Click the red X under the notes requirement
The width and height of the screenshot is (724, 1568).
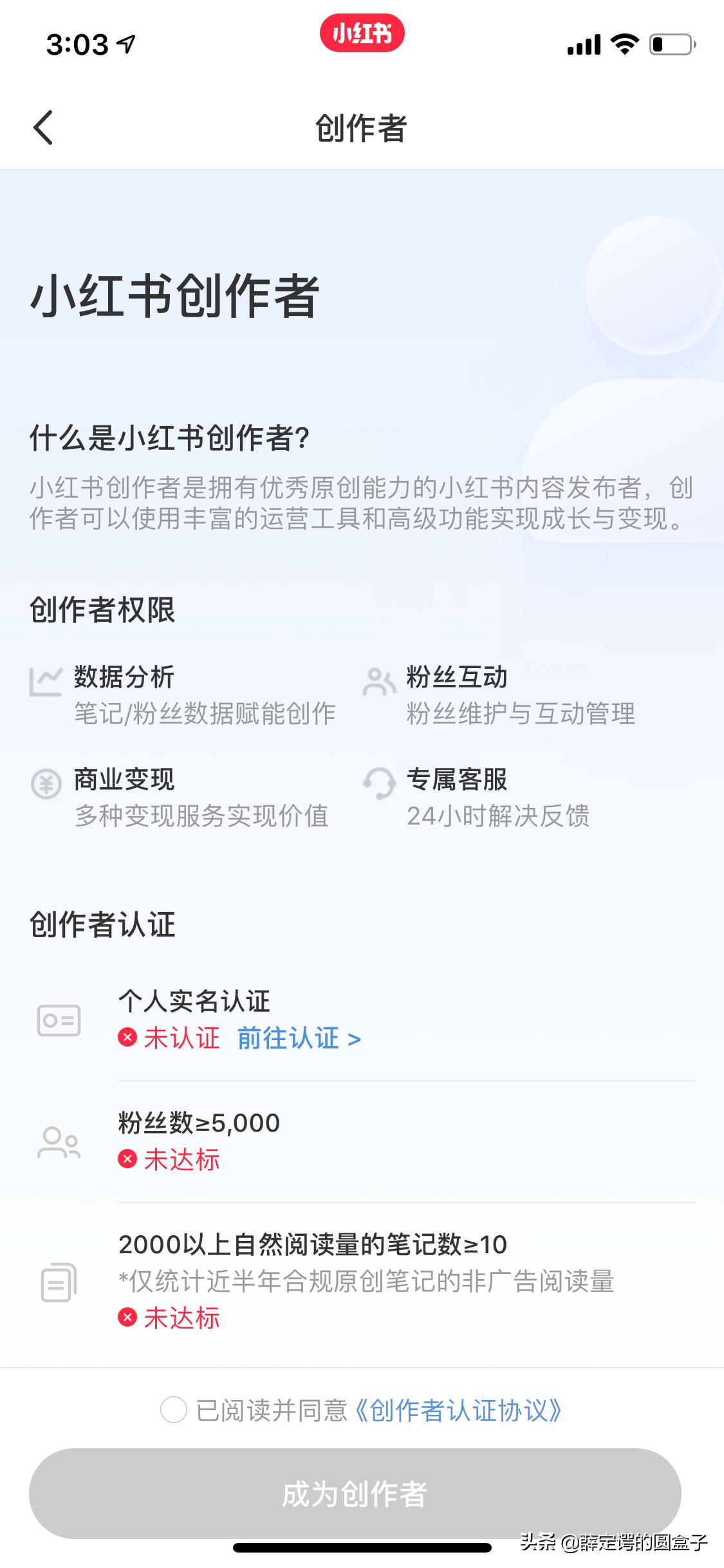click(127, 1318)
